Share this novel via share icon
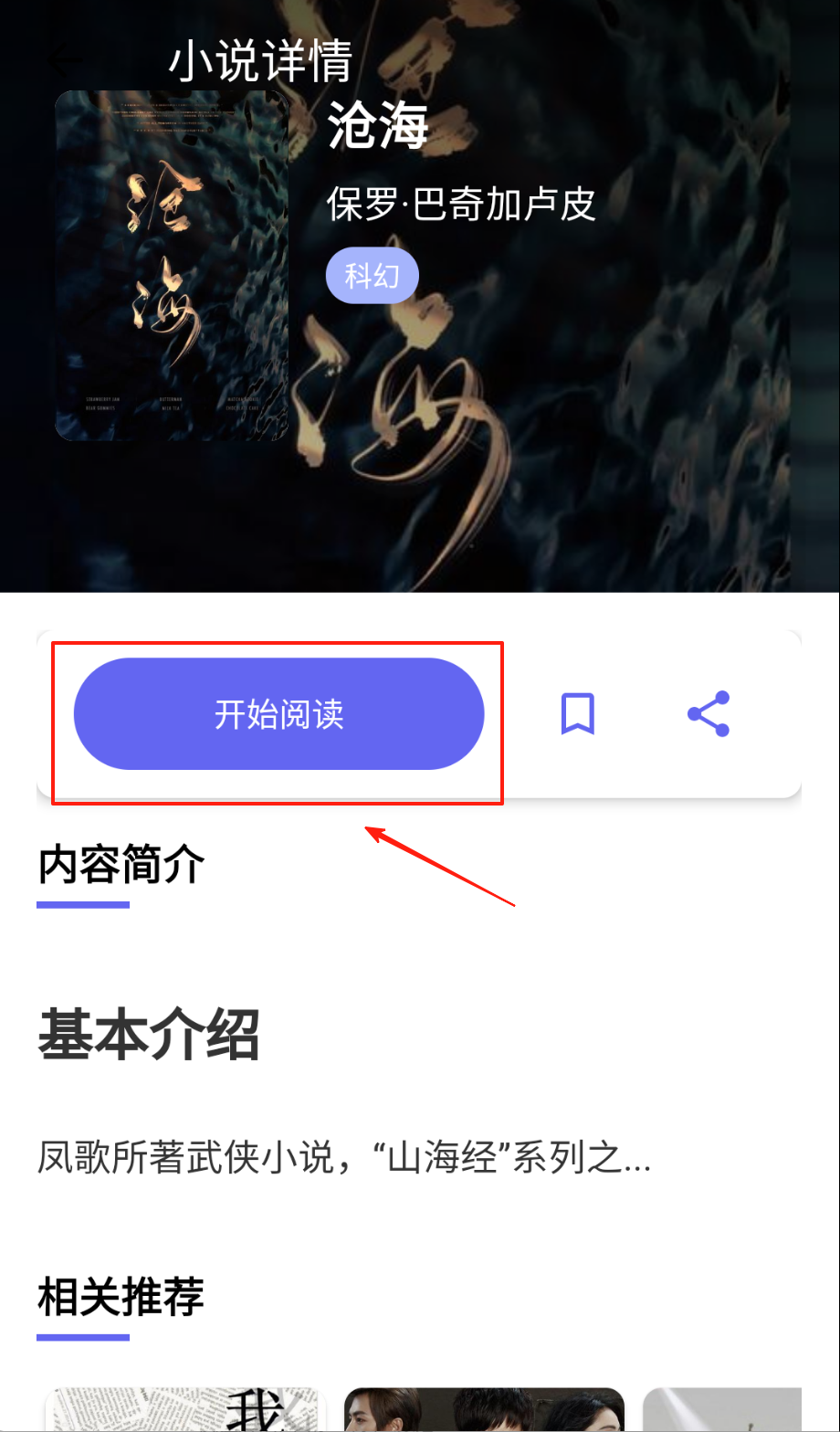The height and width of the screenshot is (1432, 840). pos(709,714)
